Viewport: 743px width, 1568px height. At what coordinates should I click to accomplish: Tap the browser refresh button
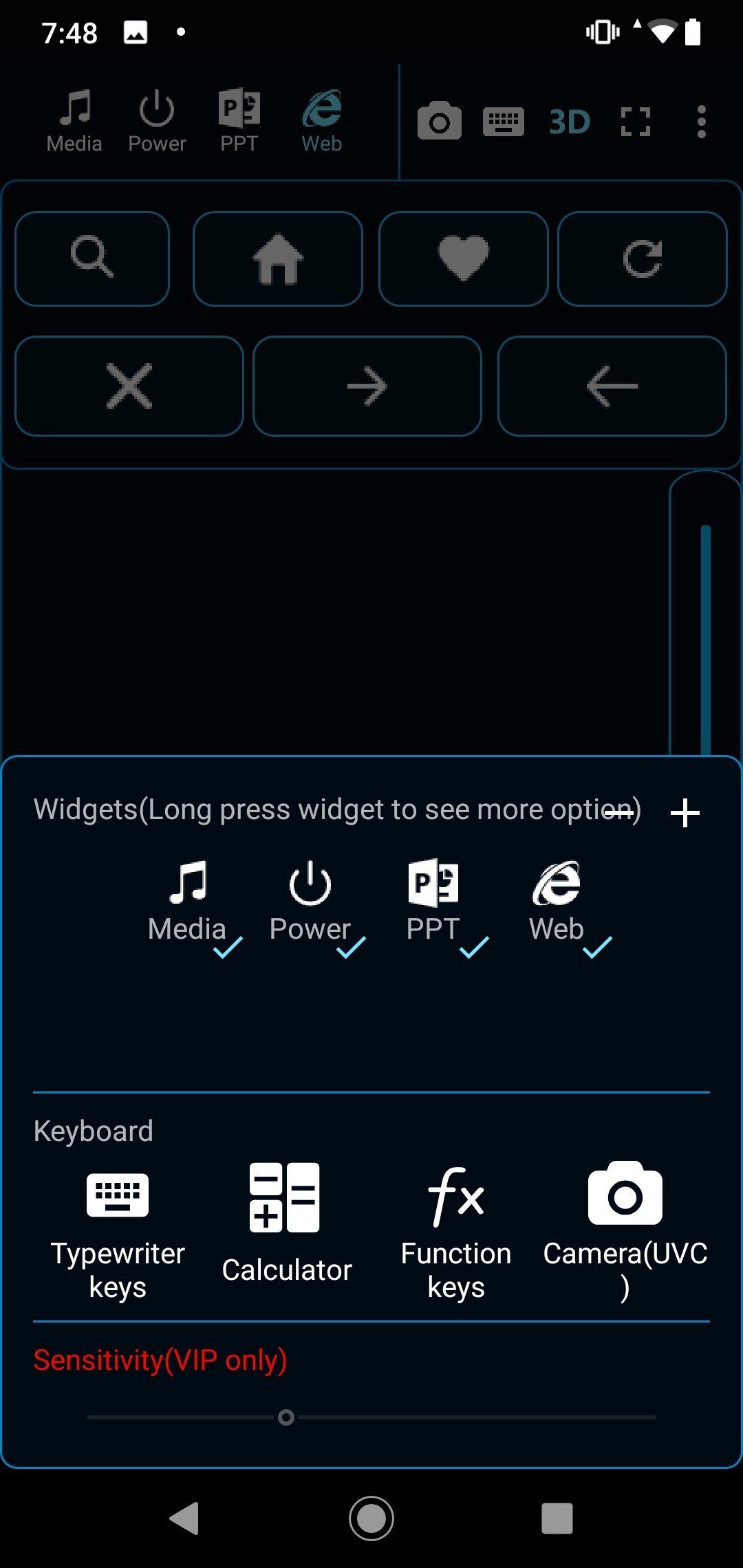click(x=642, y=259)
